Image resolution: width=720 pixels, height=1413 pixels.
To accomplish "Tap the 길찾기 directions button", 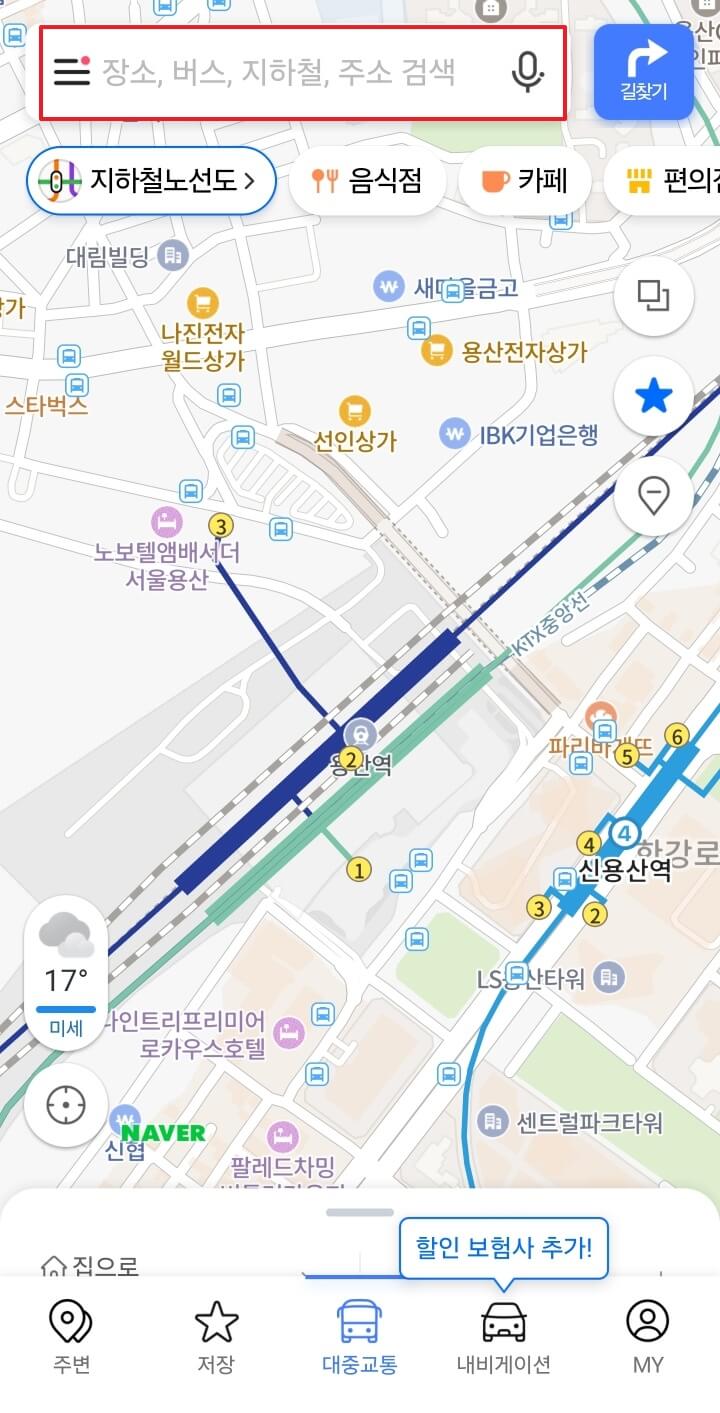I will [x=643, y=72].
